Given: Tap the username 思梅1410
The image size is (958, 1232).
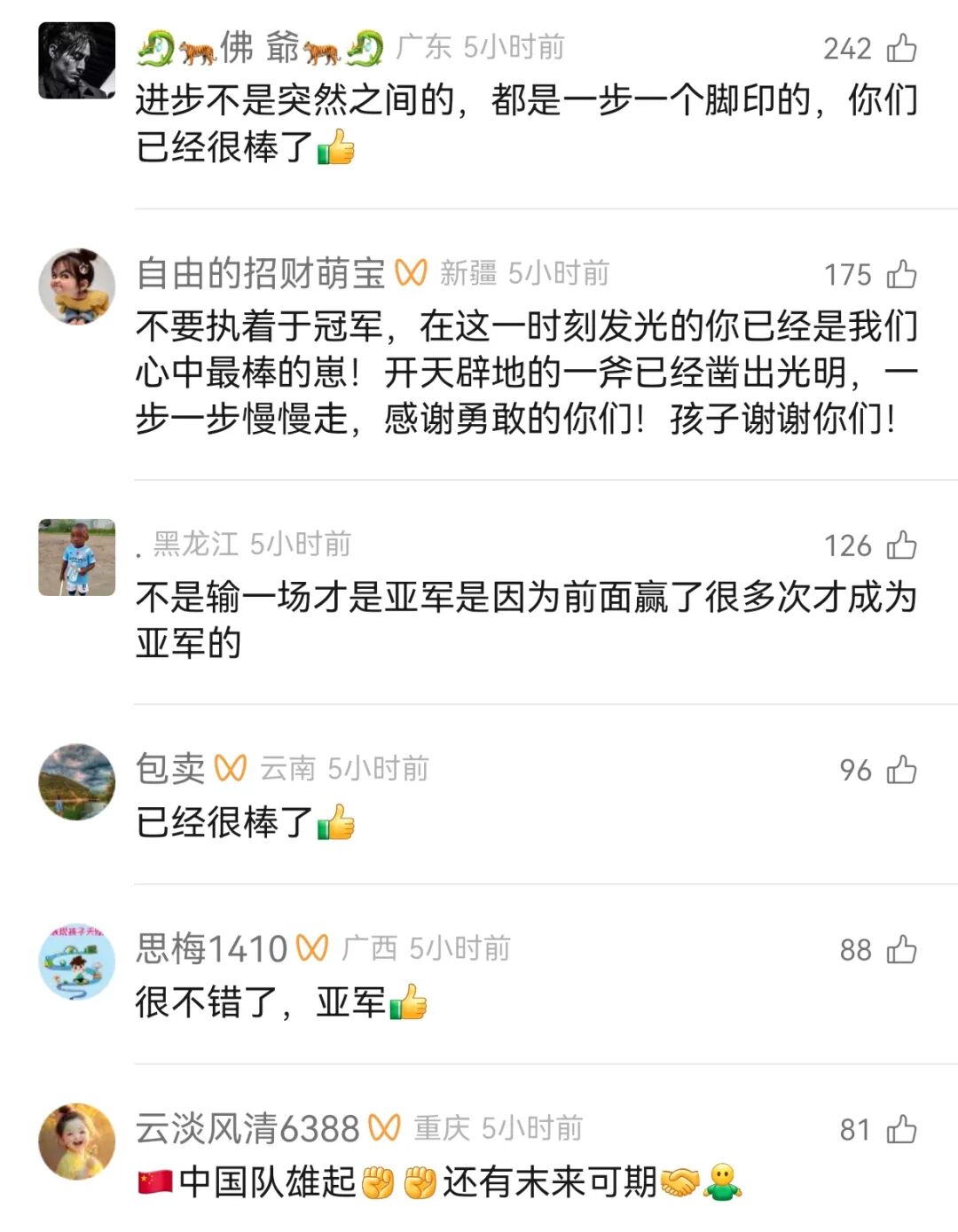Looking at the screenshot, I should [211, 949].
